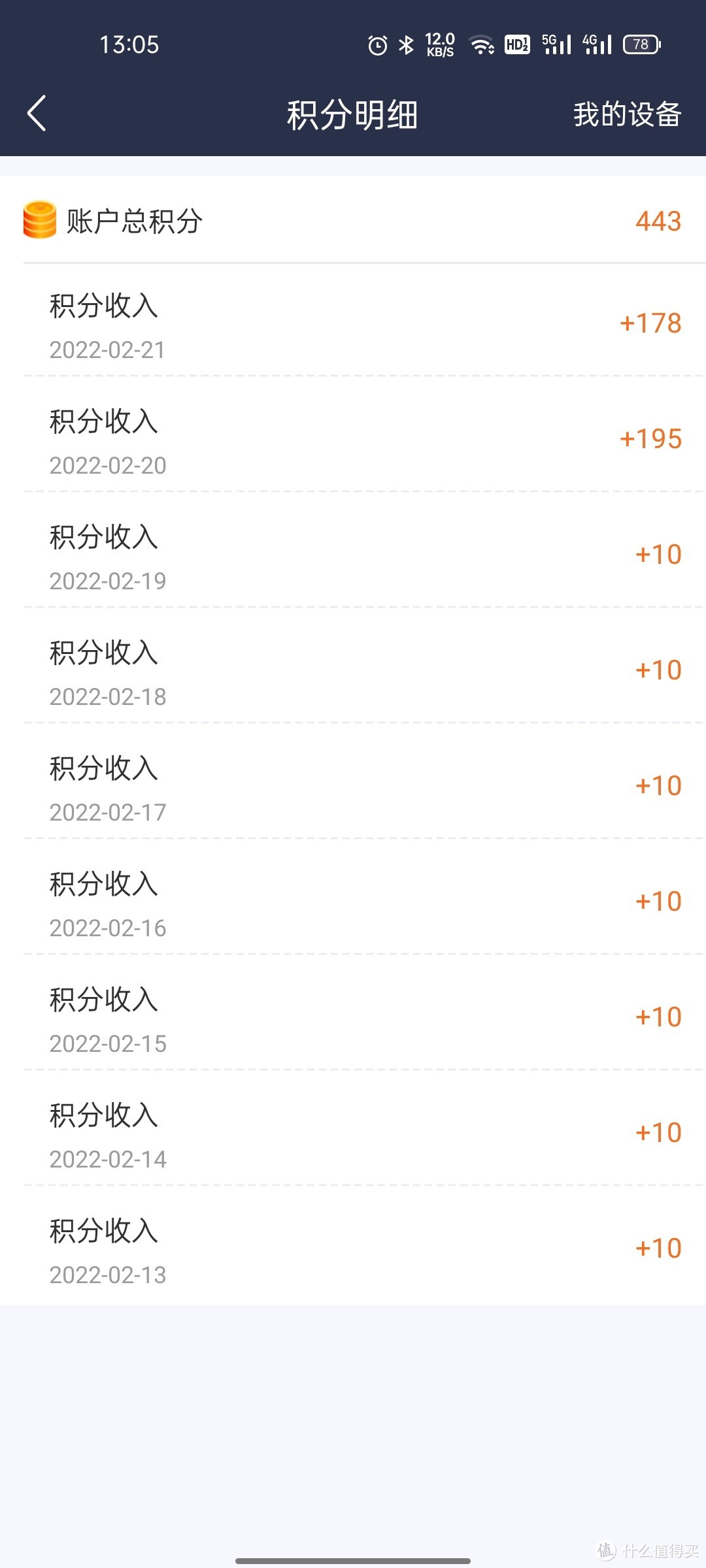
Task: Tap the 账户总积分 total 443
Action: (657, 222)
